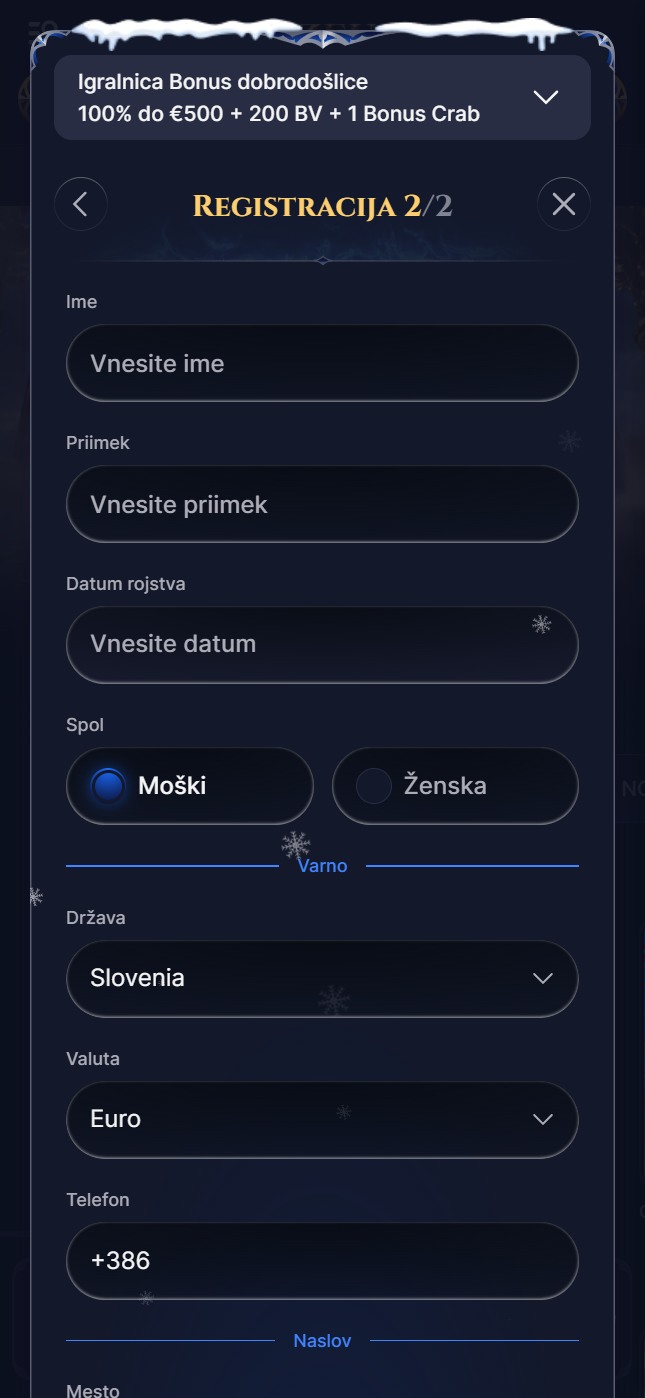Close the Registracija dialog
This screenshot has height=1398, width=645.
(x=564, y=204)
